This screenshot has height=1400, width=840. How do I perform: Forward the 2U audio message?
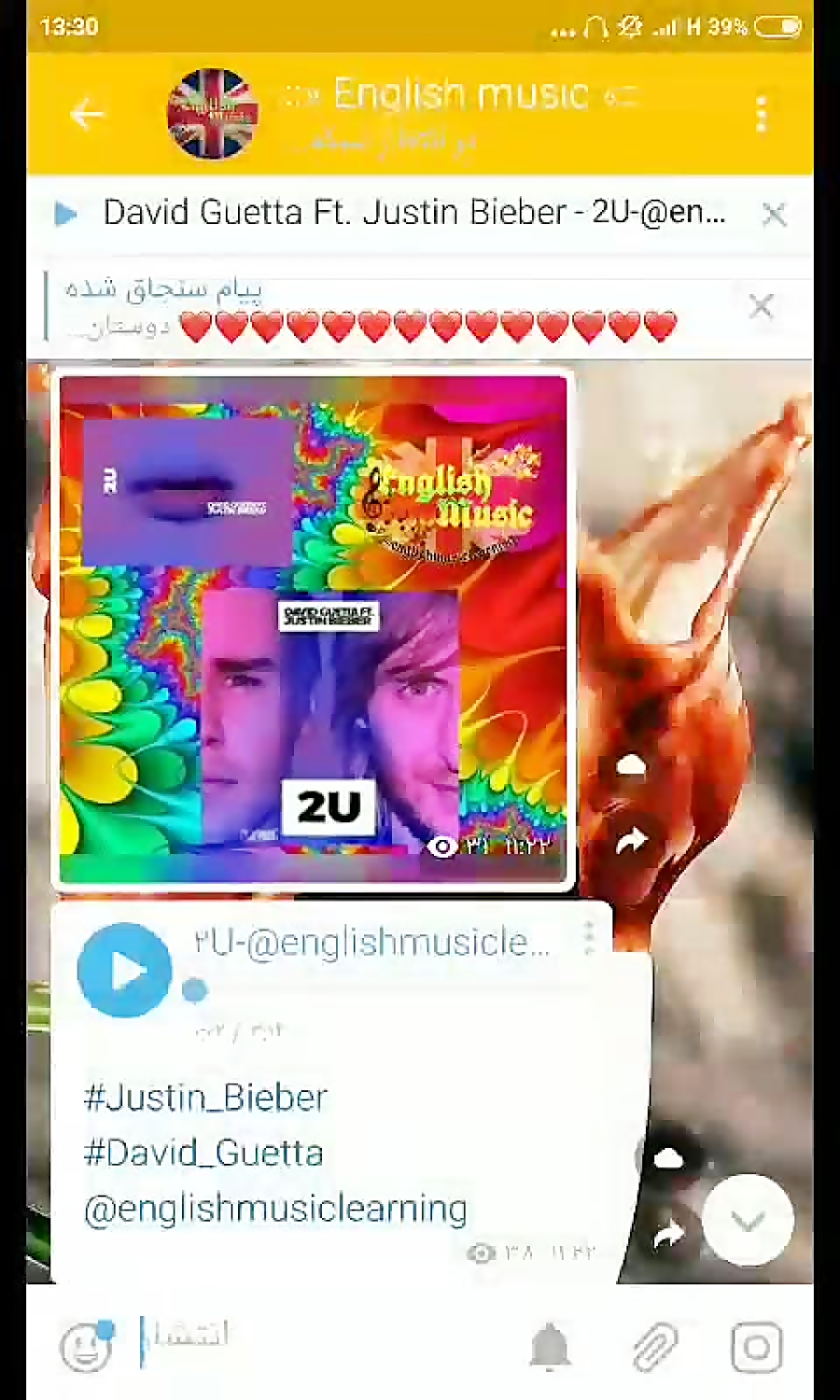pyautogui.click(x=668, y=1235)
